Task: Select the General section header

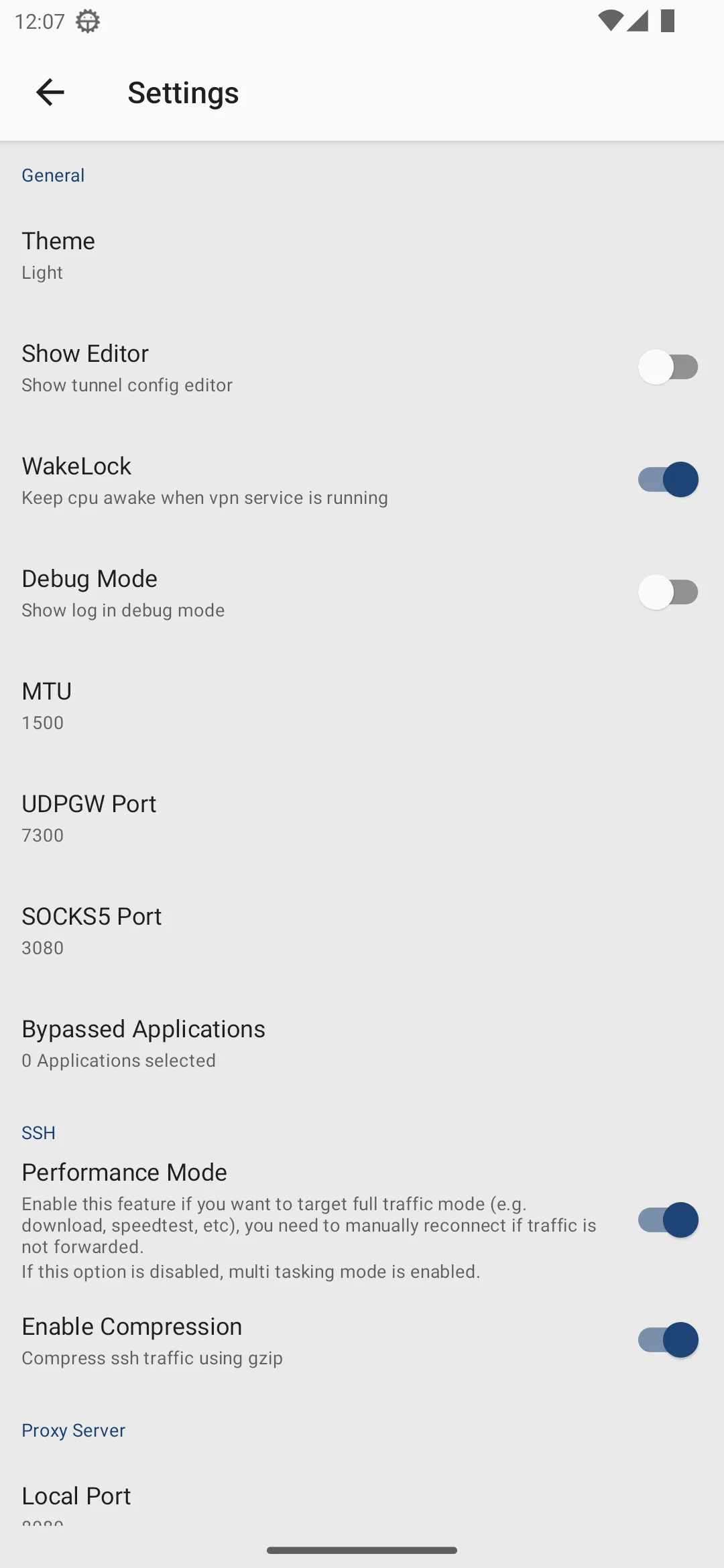Action: 53,175
